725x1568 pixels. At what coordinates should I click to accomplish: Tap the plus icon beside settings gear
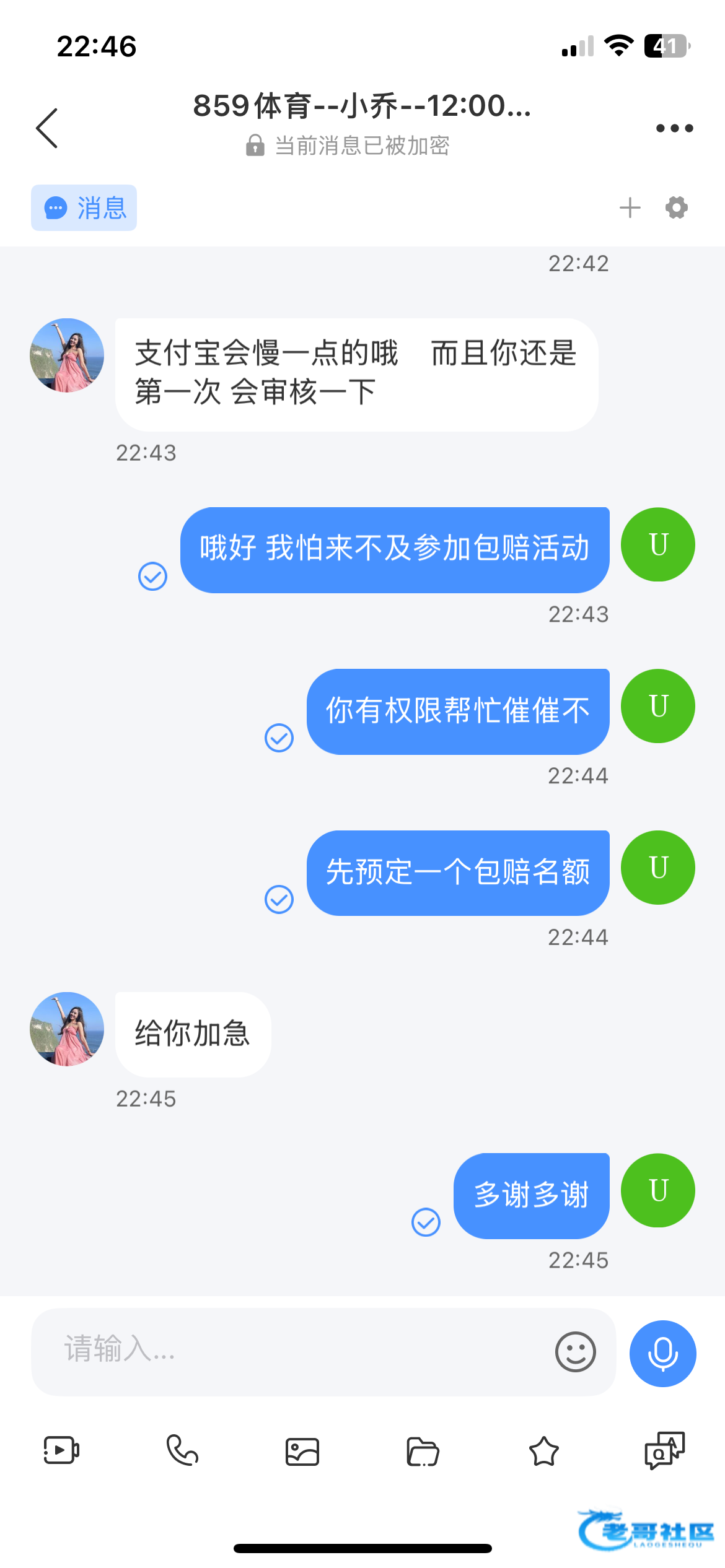click(x=630, y=207)
